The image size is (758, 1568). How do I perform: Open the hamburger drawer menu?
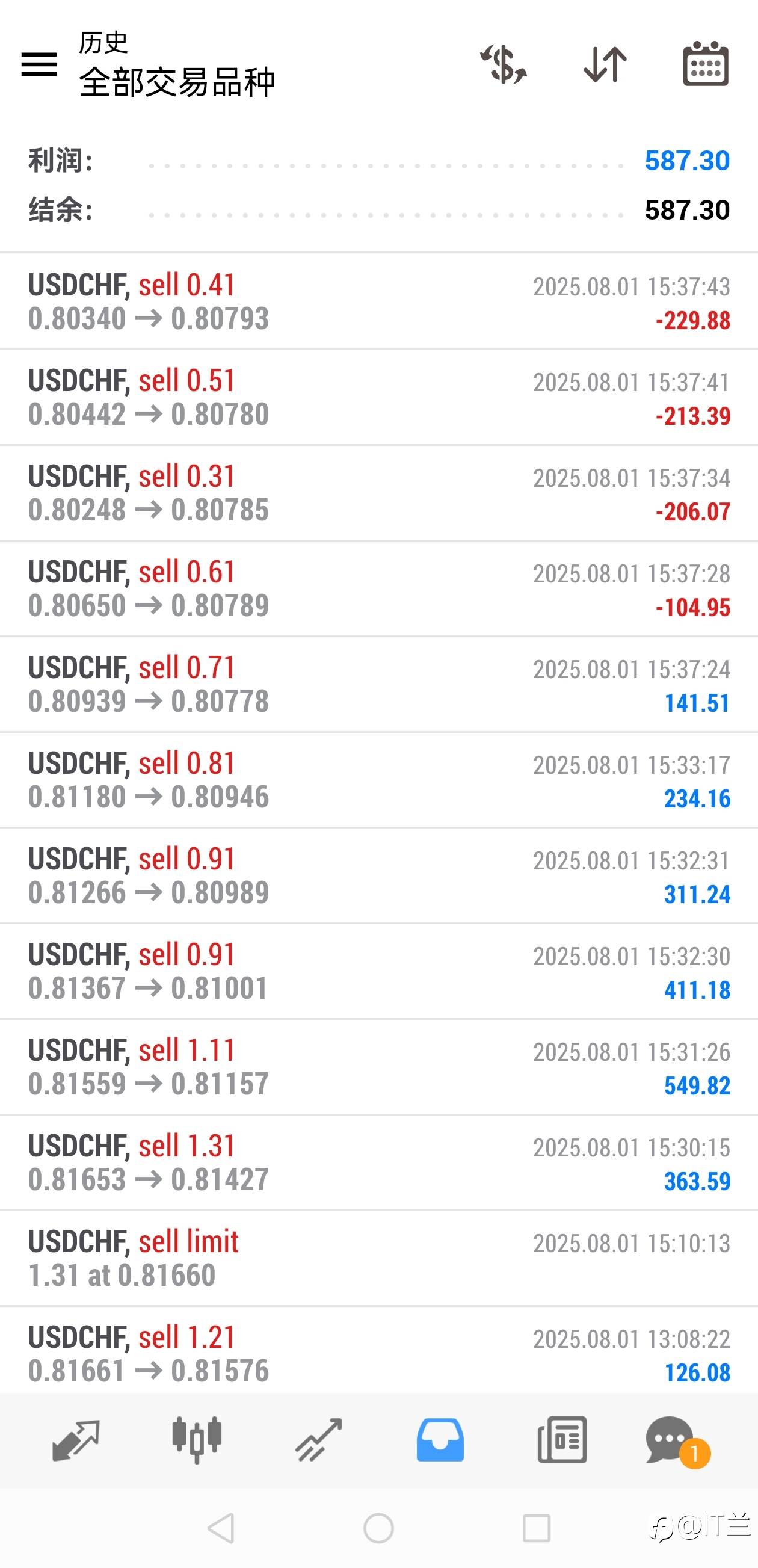pyautogui.click(x=39, y=64)
